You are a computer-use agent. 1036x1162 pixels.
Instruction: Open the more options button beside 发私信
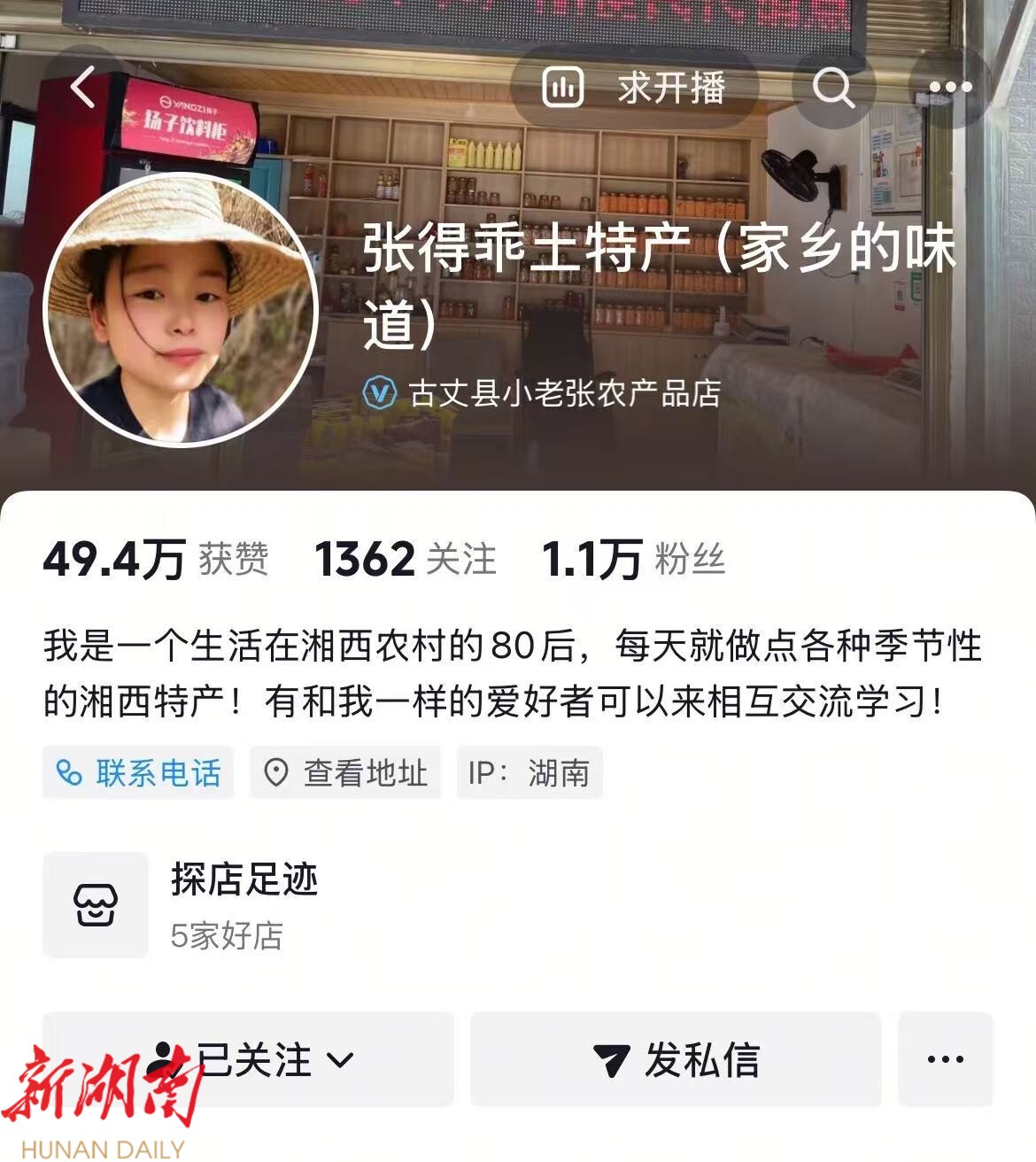tap(945, 1059)
